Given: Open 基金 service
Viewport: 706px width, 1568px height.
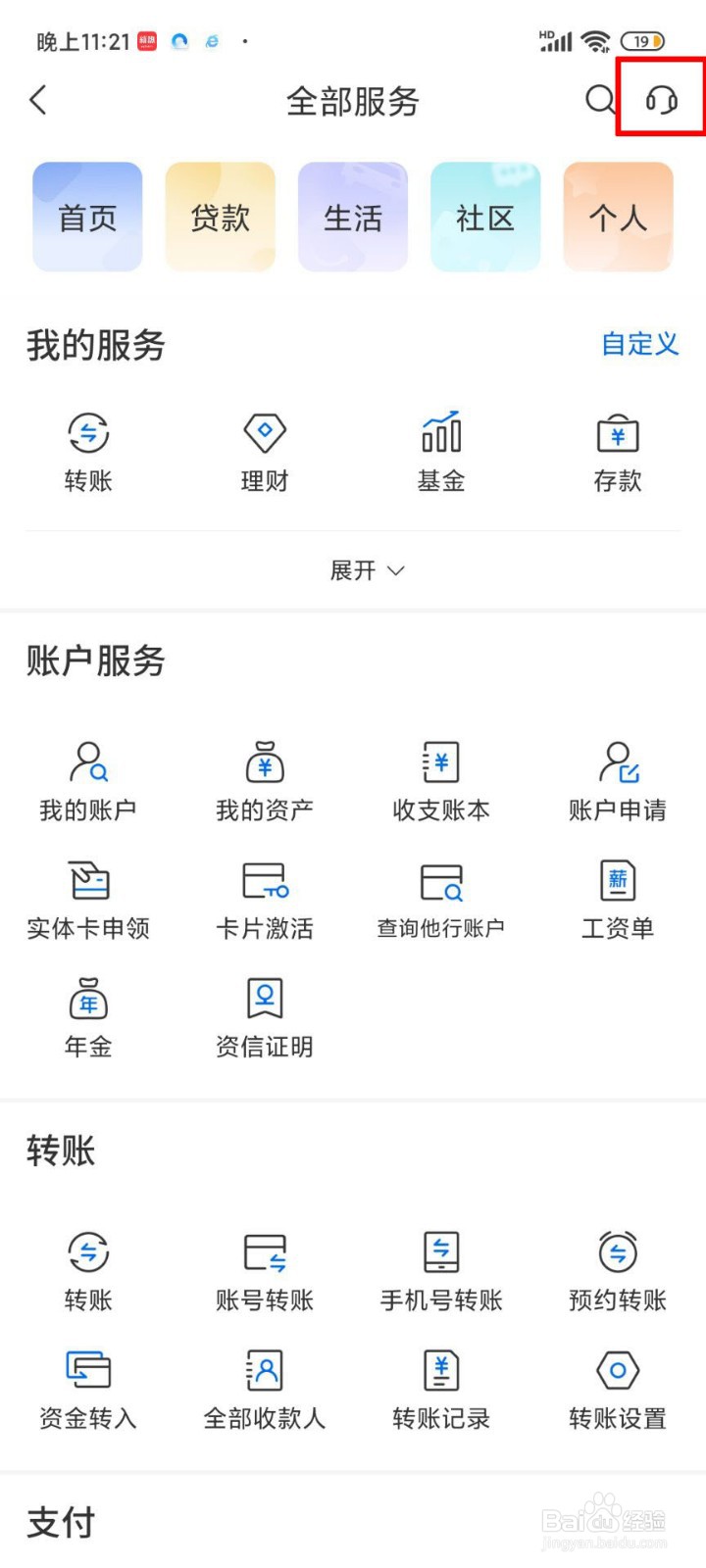Looking at the screenshot, I should (441, 452).
